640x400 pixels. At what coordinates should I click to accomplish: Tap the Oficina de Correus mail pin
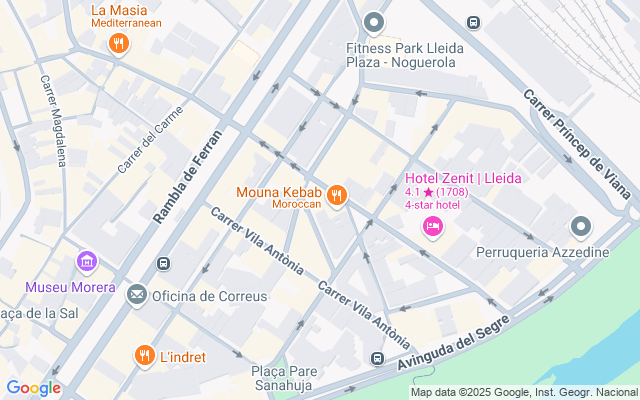[137, 295]
